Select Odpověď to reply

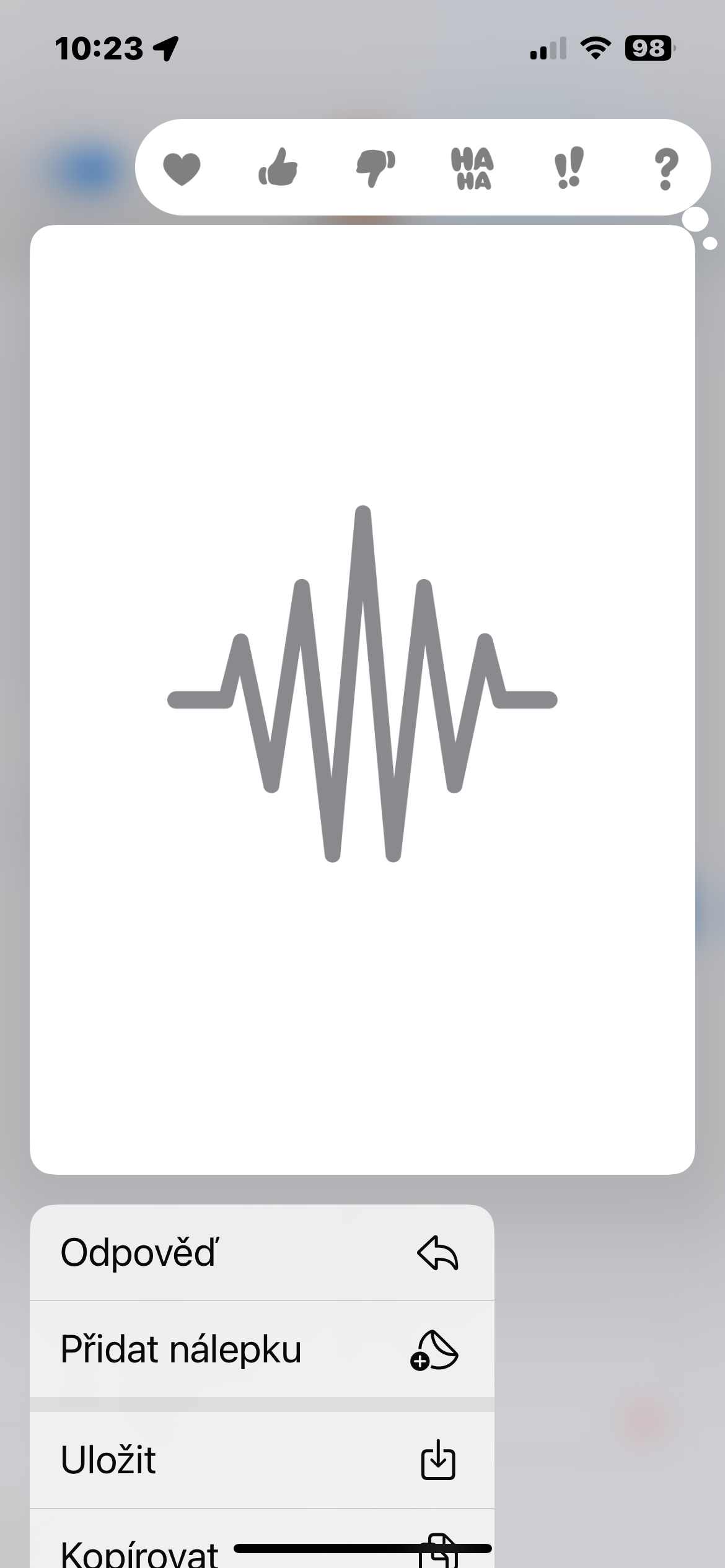(x=261, y=1252)
